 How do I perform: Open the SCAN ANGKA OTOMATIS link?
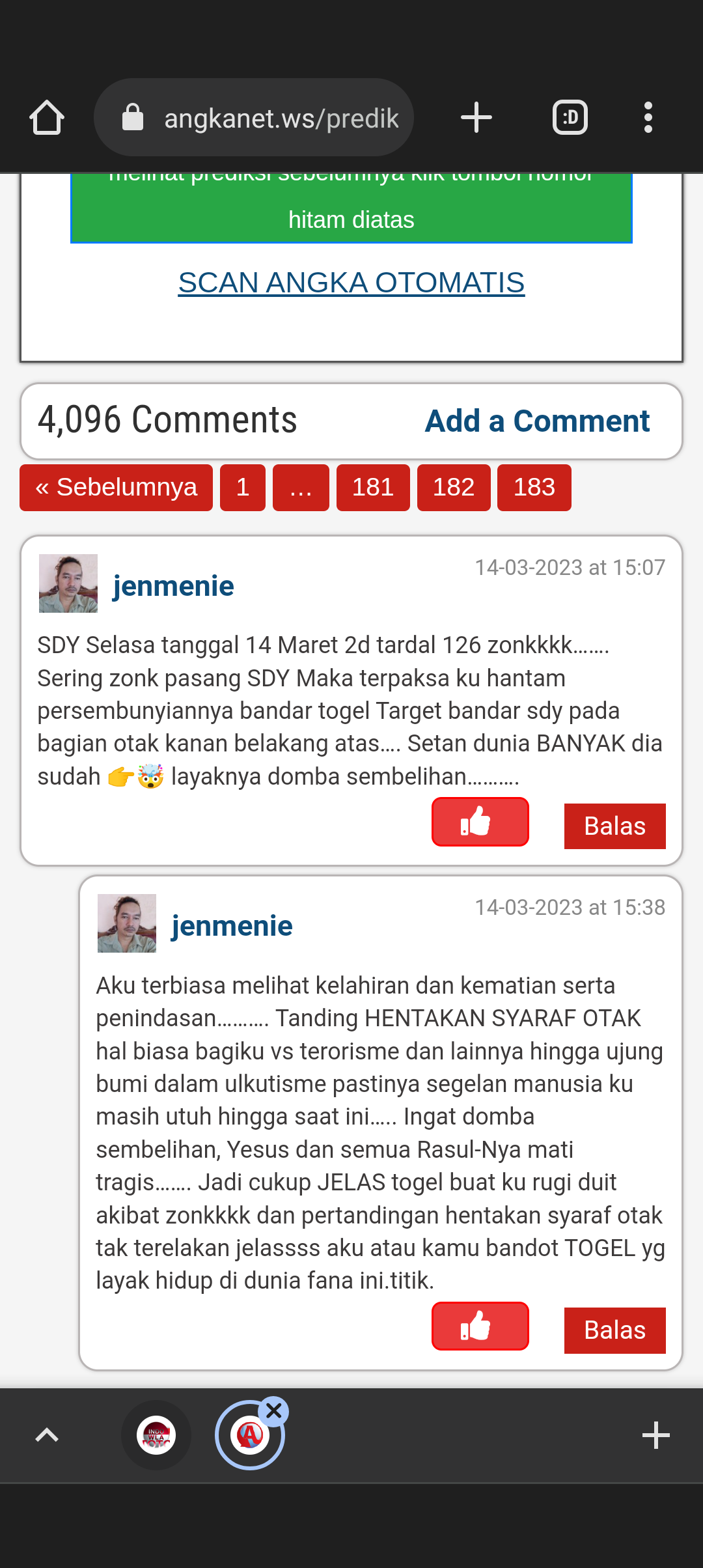click(x=351, y=283)
